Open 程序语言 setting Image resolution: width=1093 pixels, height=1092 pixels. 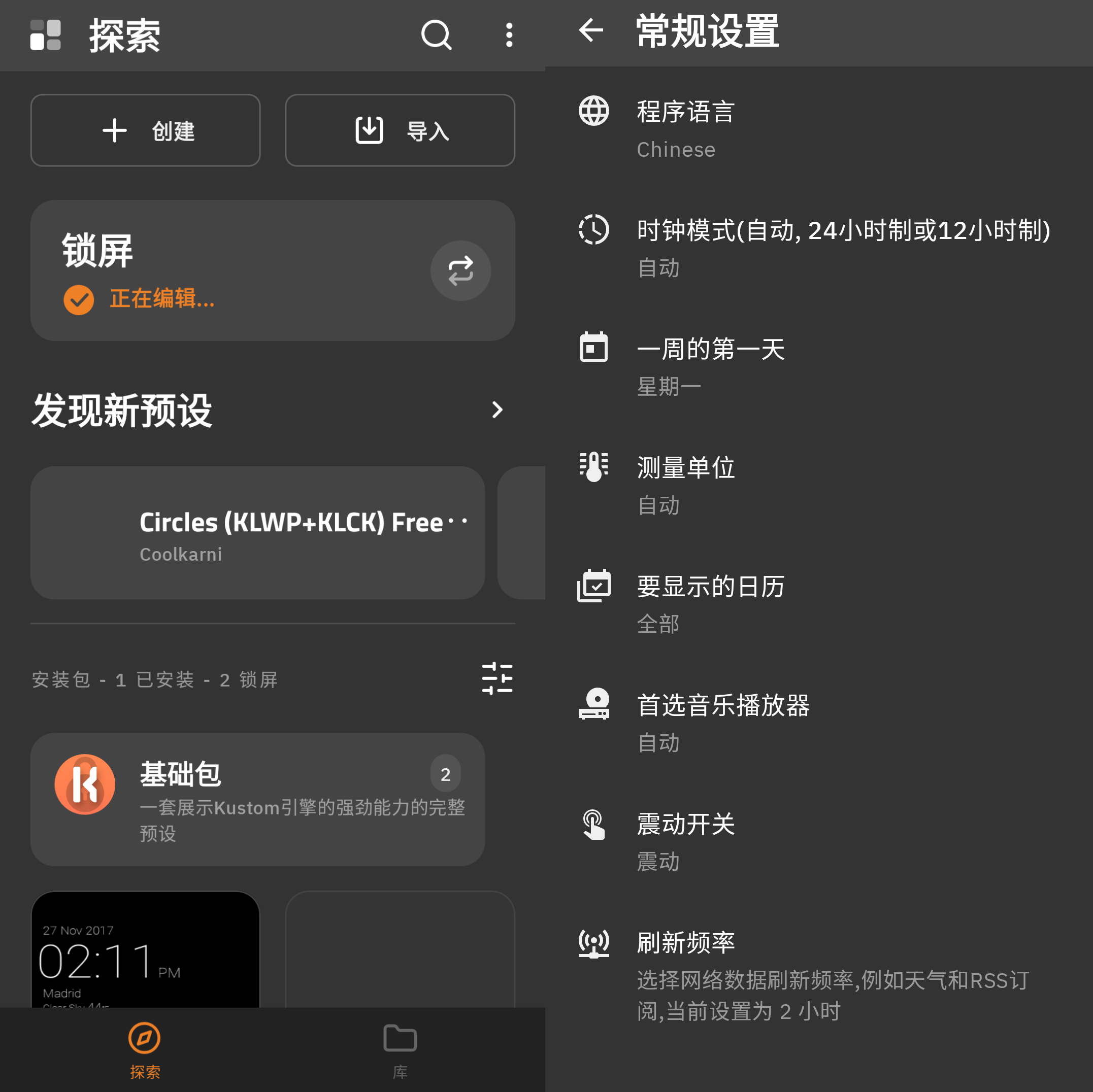pyautogui.click(x=815, y=129)
